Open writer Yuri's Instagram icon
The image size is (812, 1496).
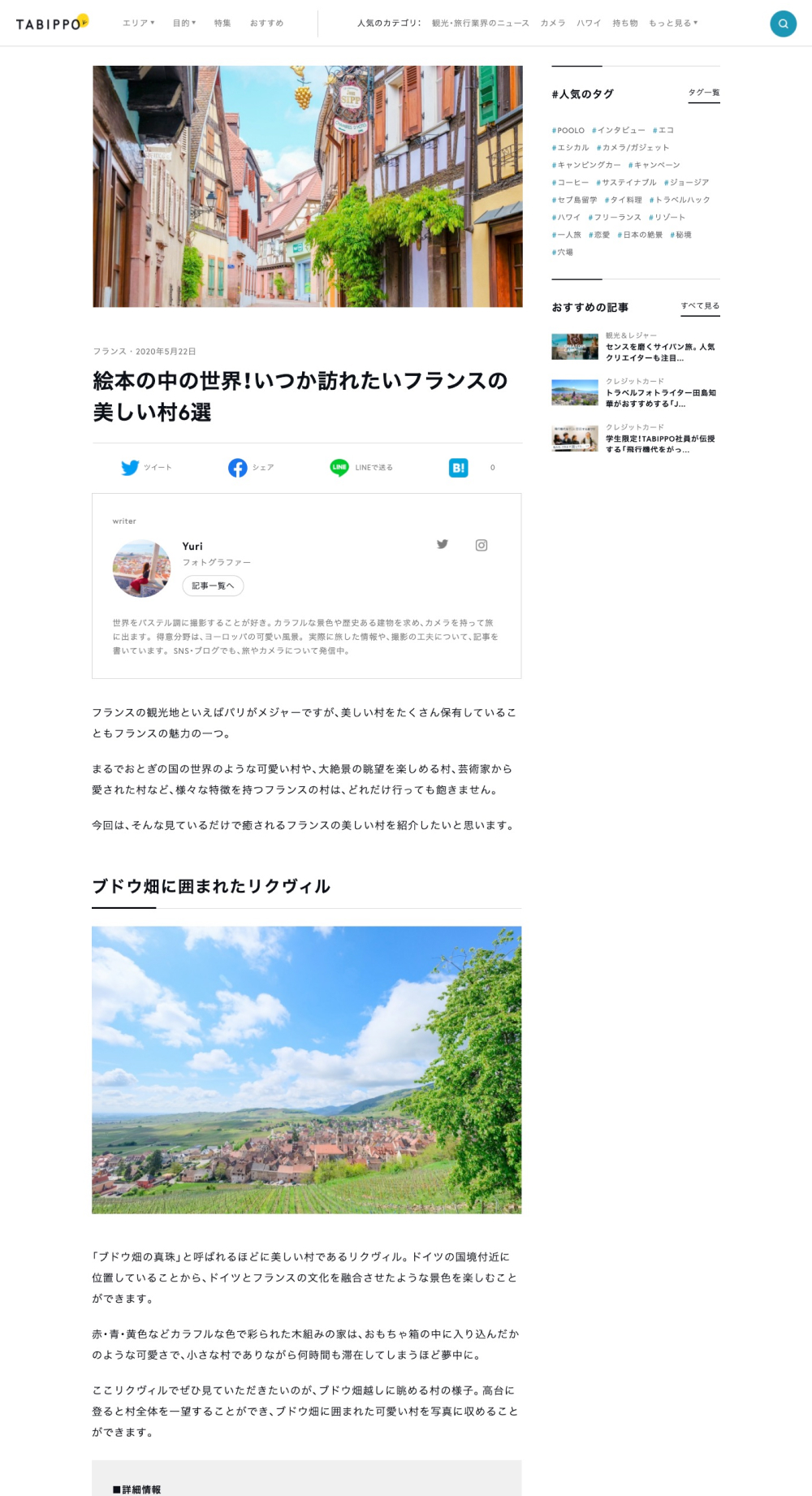click(x=482, y=545)
